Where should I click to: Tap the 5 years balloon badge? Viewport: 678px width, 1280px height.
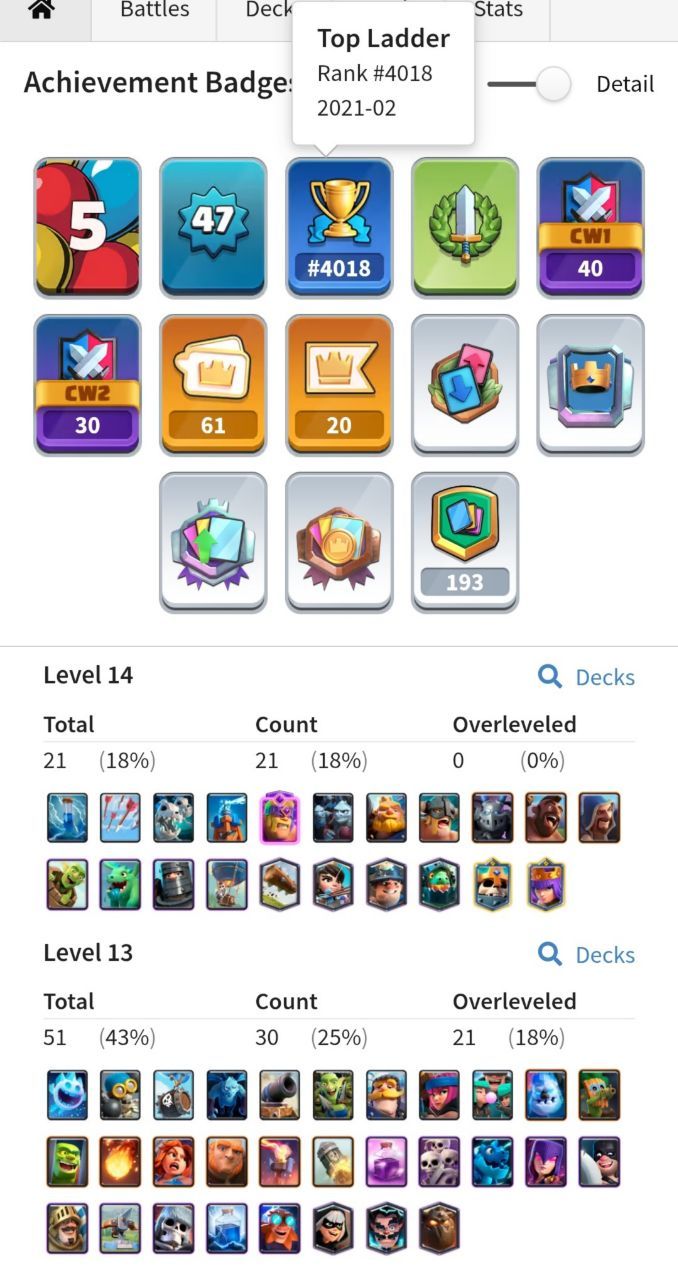(87, 227)
